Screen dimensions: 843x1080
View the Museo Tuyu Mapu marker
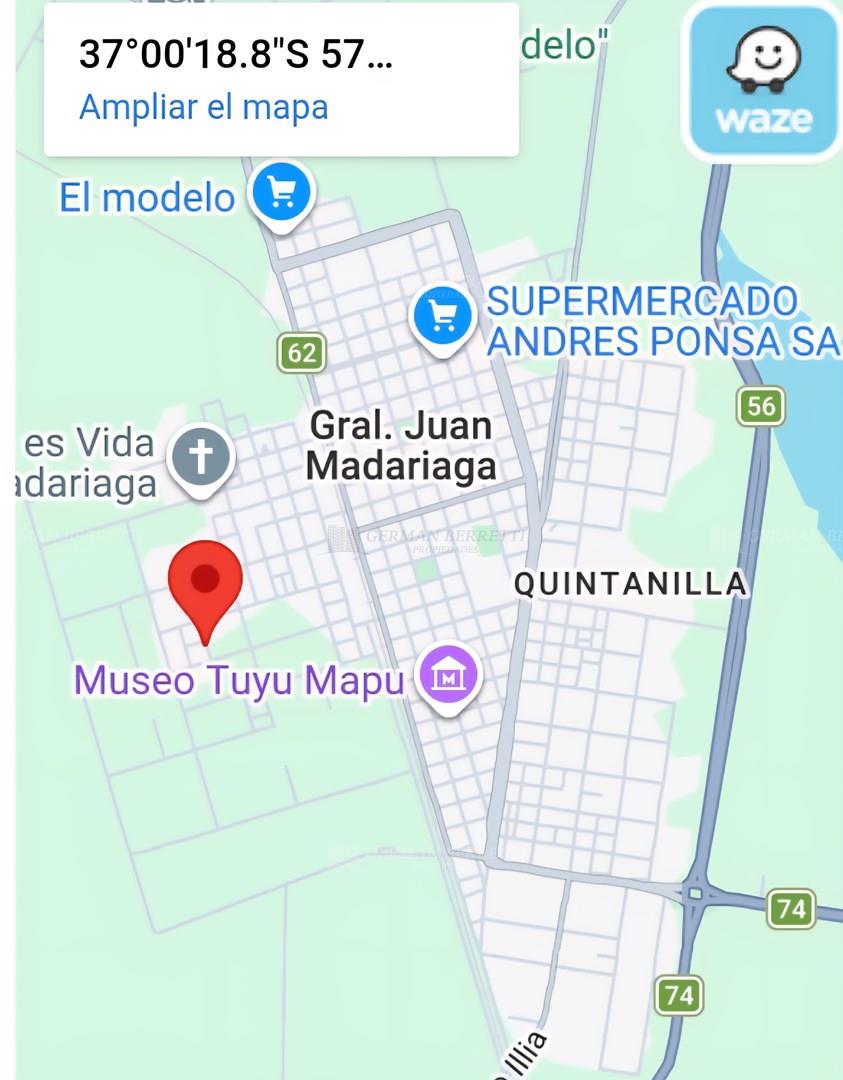pos(449,679)
